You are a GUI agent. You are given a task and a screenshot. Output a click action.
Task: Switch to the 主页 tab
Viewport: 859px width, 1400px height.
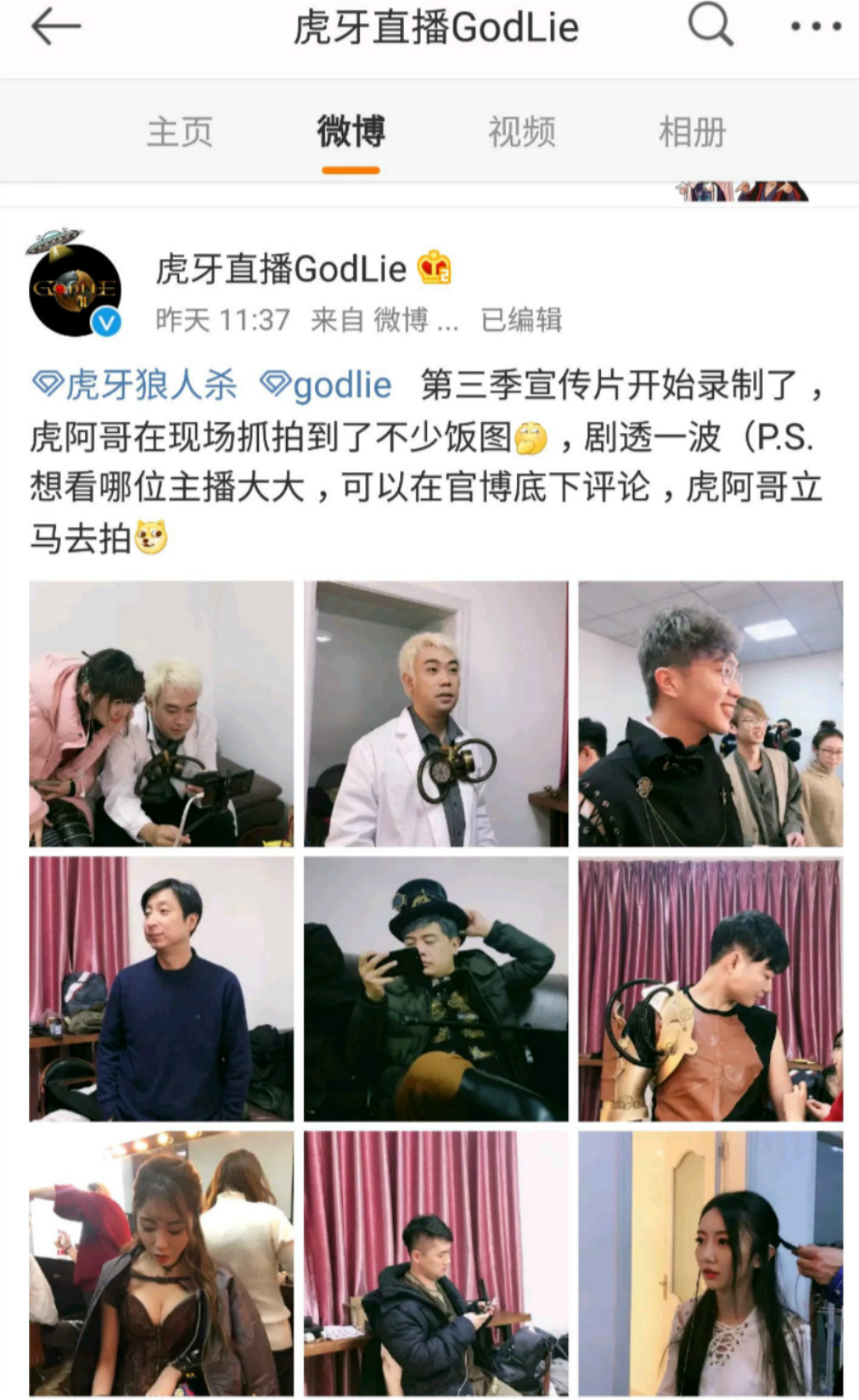point(182,131)
